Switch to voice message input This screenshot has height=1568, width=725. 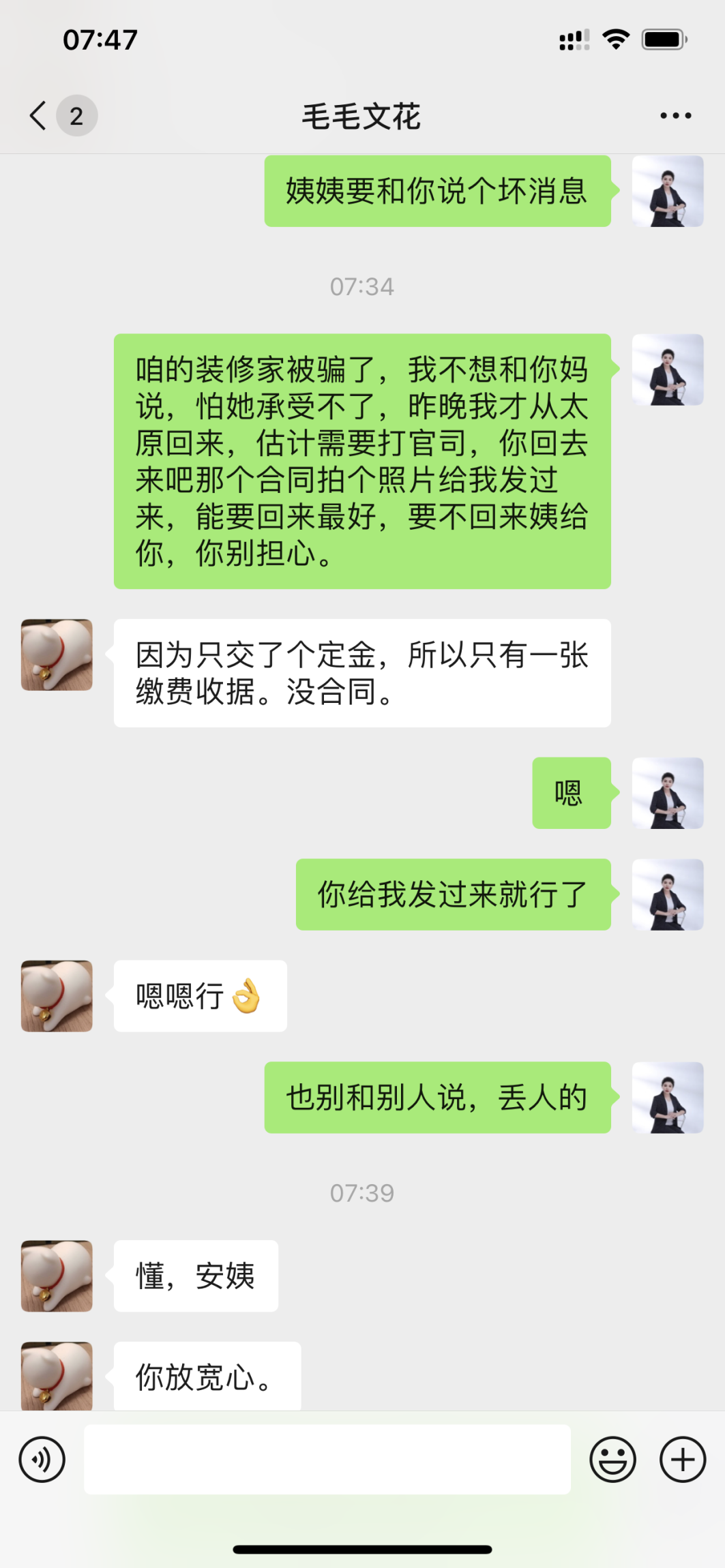(x=42, y=1460)
